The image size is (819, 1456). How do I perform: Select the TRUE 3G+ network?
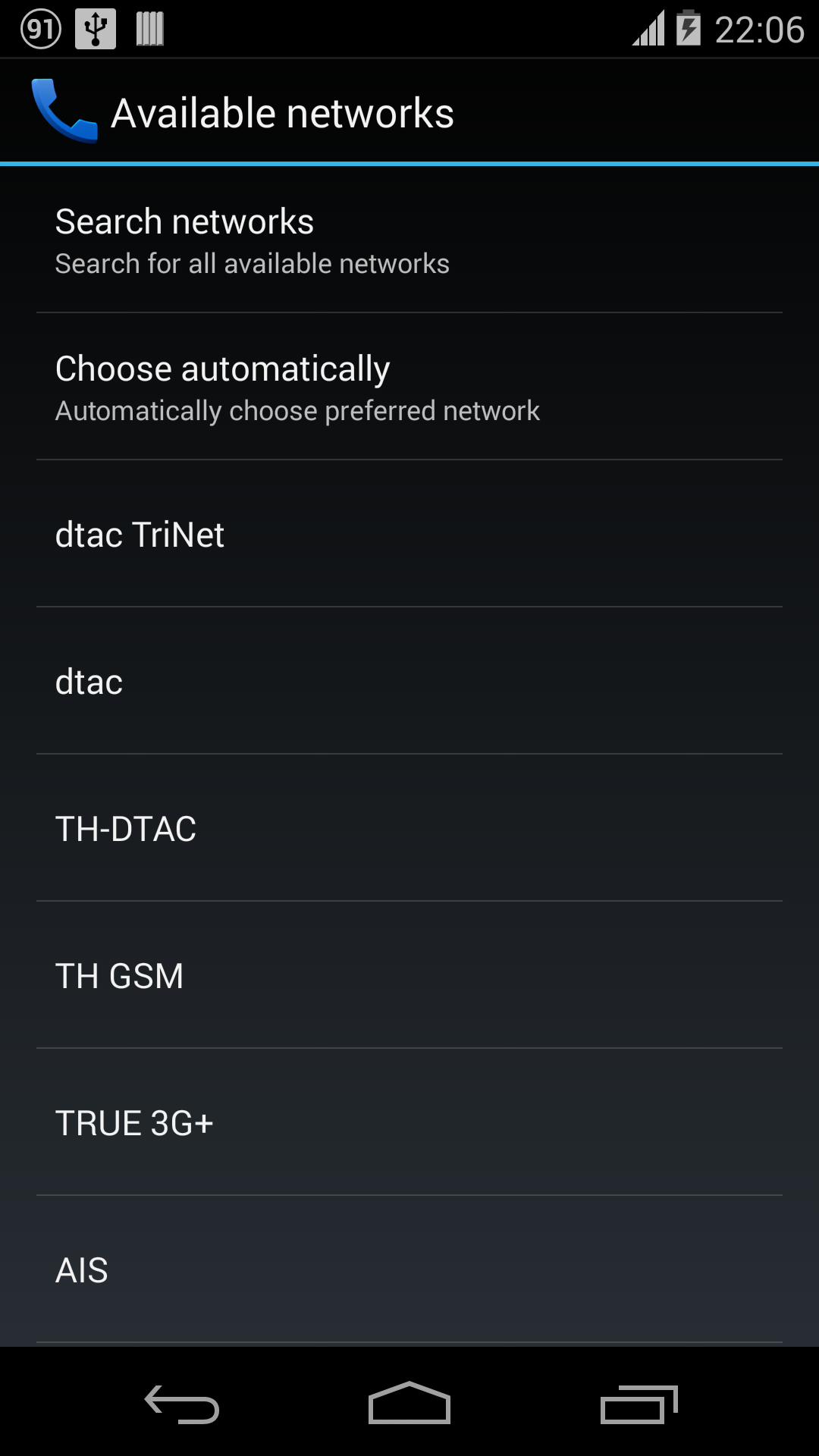point(409,1122)
